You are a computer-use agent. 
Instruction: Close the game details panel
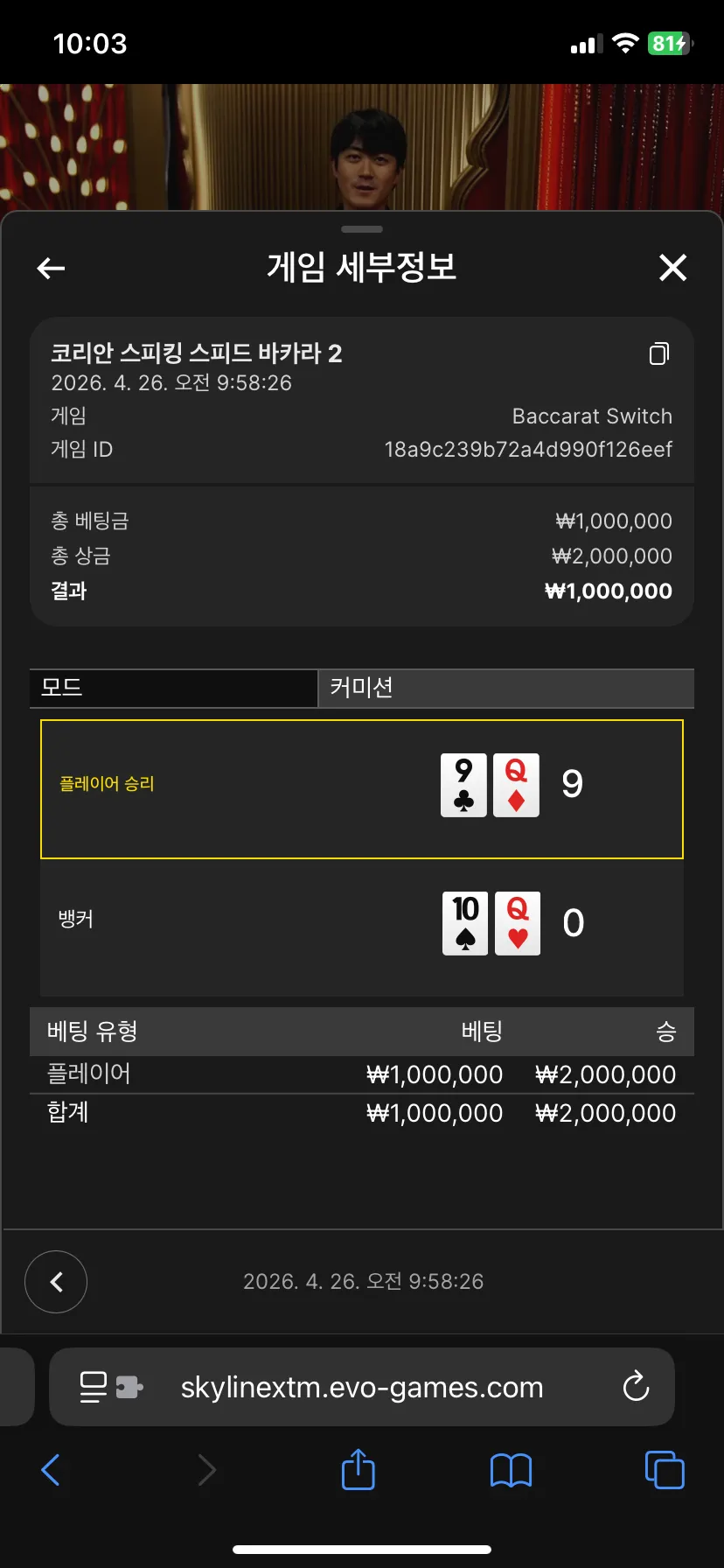pos(672,268)
